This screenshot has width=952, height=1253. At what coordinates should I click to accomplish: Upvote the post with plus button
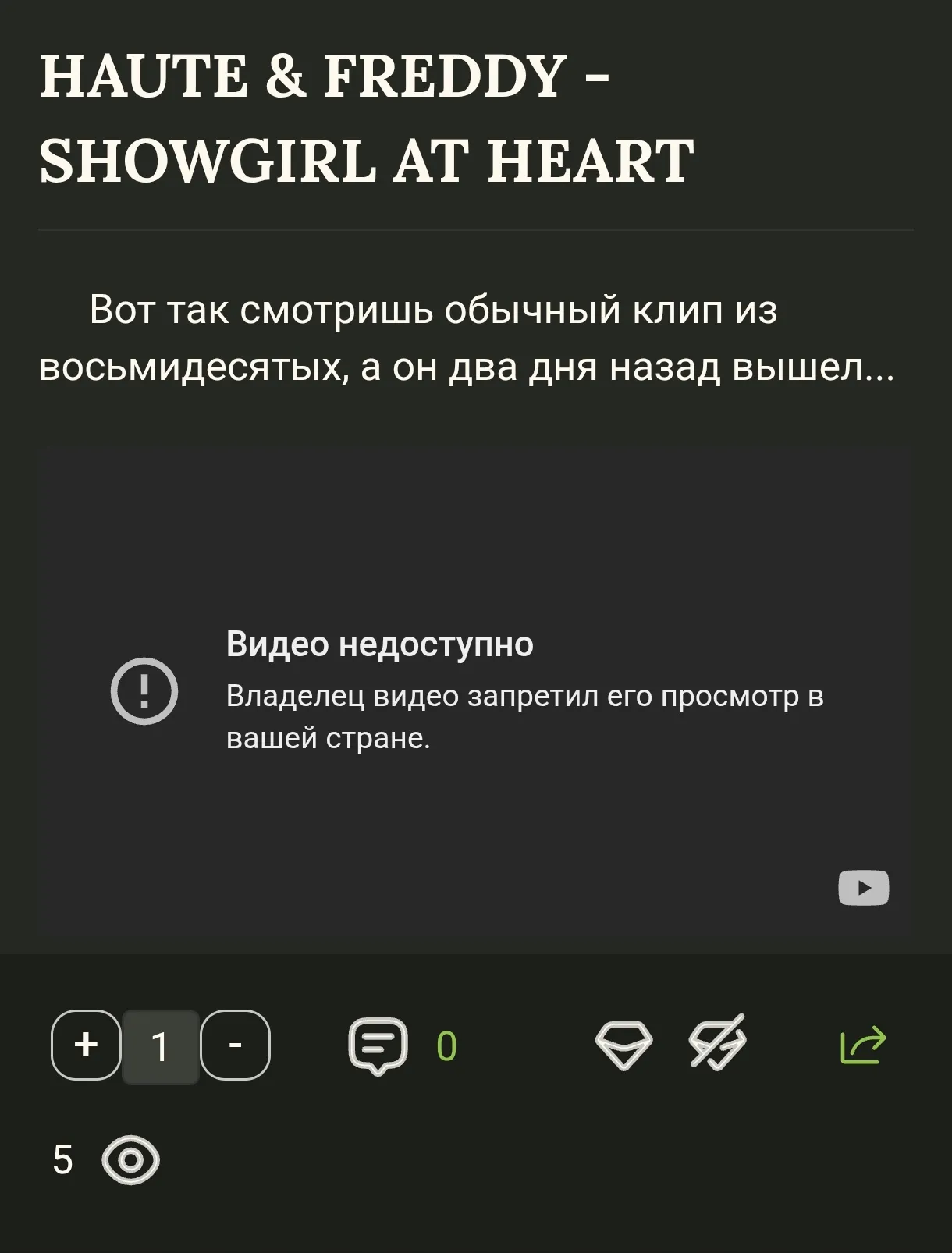click(86, 1045)
